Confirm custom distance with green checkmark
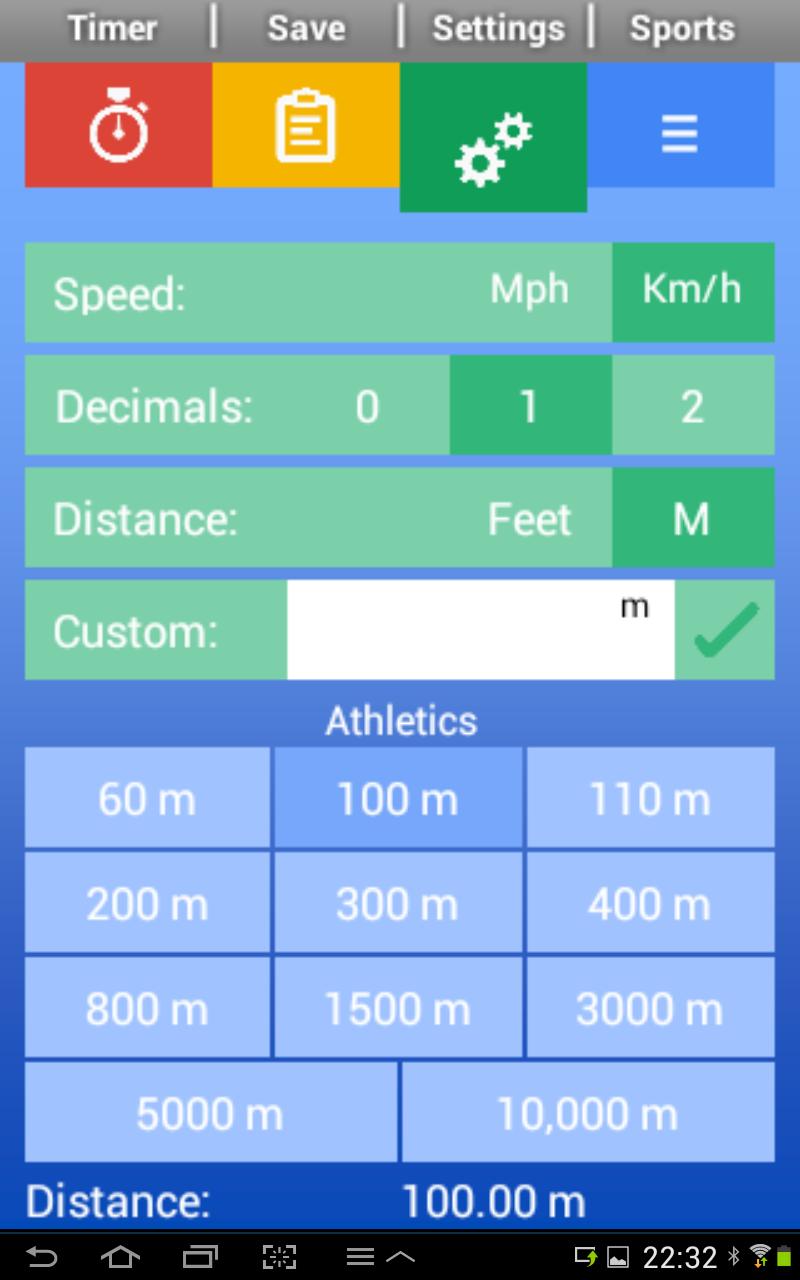Screen dimensions: 800x1280 [723, 629]
